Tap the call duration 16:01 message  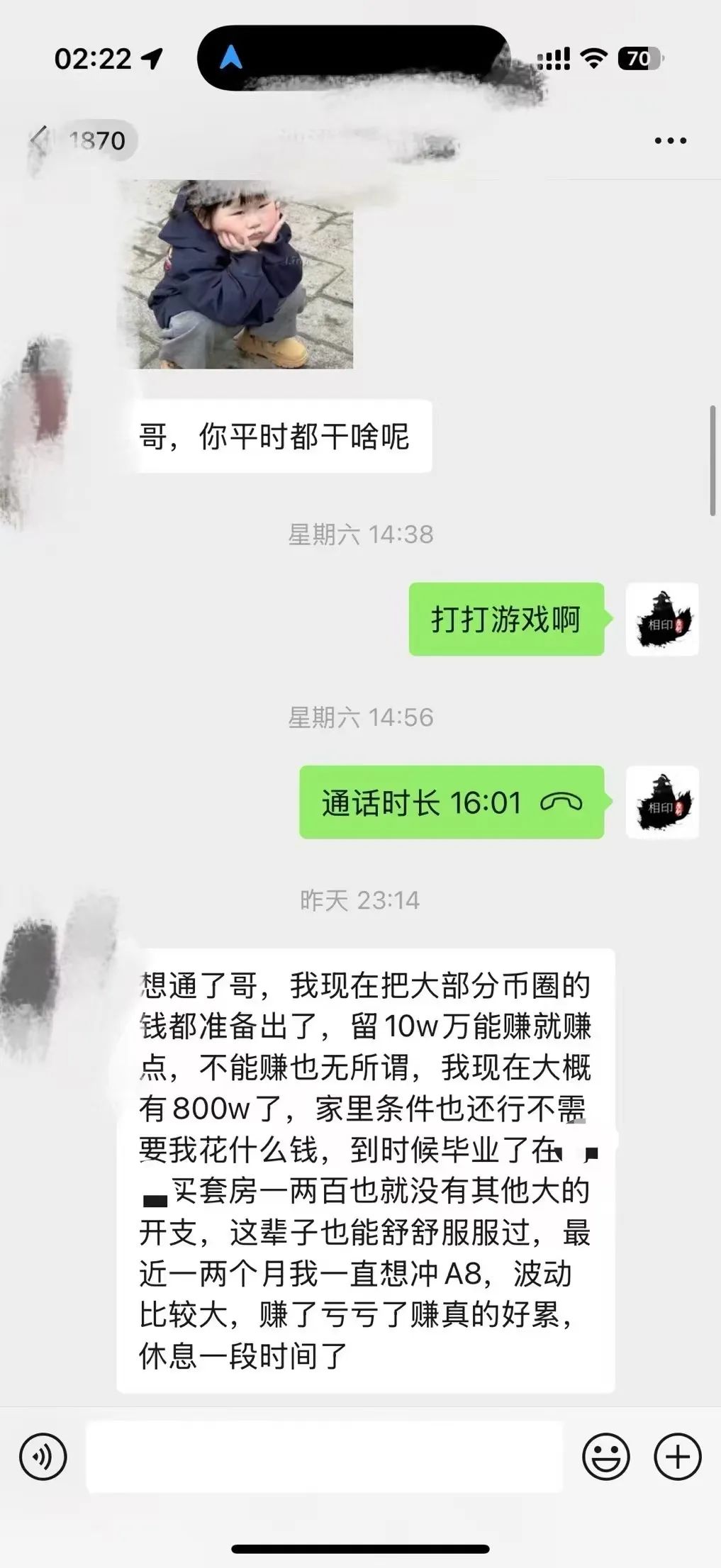(452, 802)
